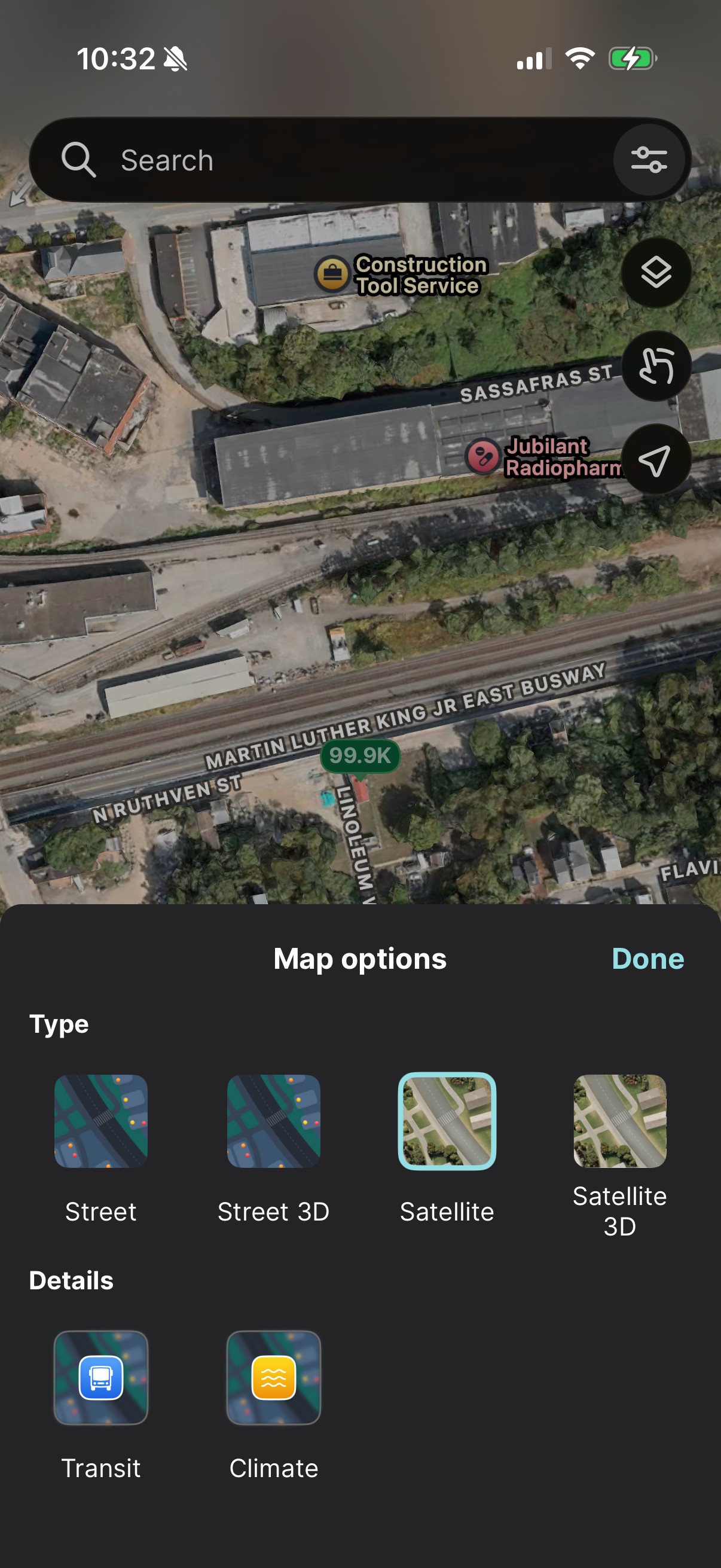Tap the battery charging indicator

pyautogui.click(x=631, y=59)
